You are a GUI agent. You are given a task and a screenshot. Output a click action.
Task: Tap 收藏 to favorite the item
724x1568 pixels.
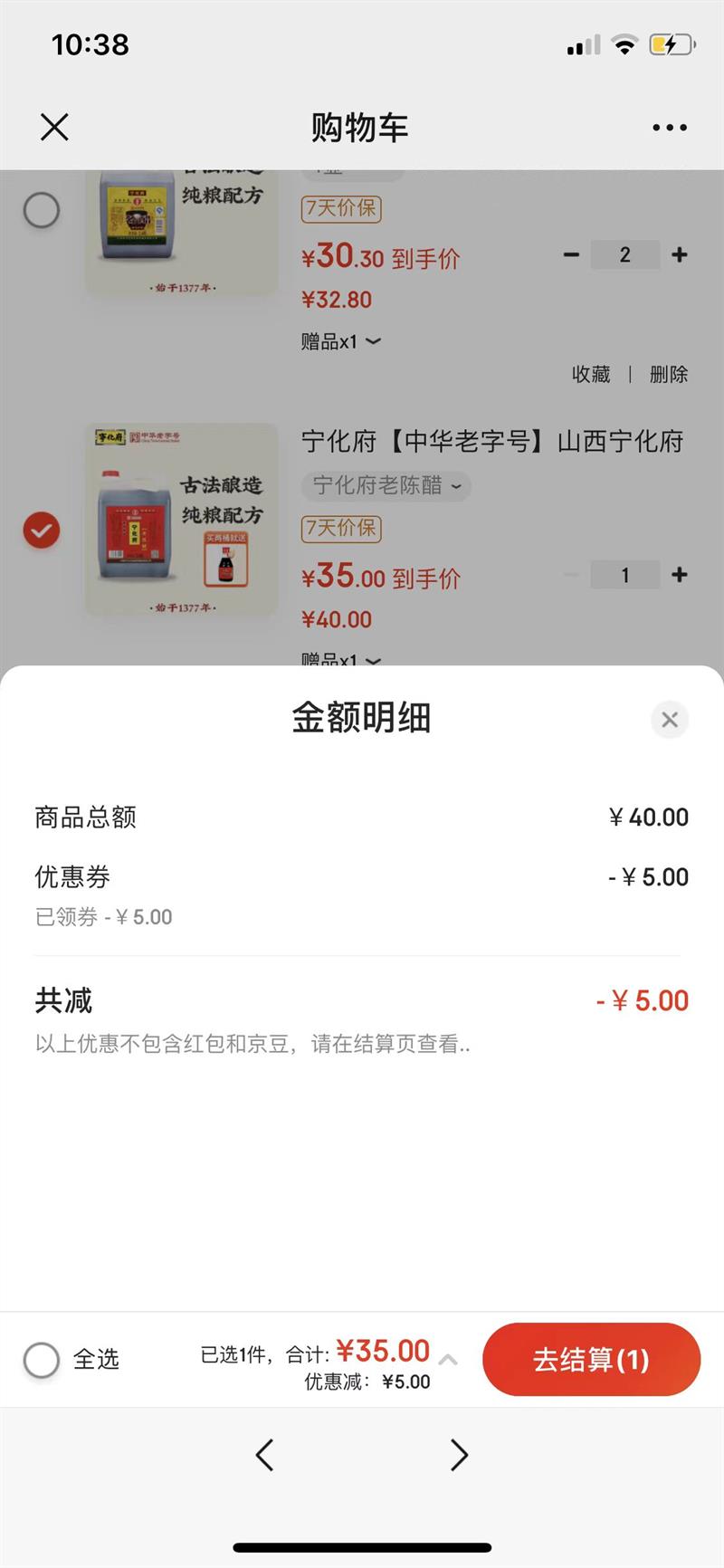point(591,374)
